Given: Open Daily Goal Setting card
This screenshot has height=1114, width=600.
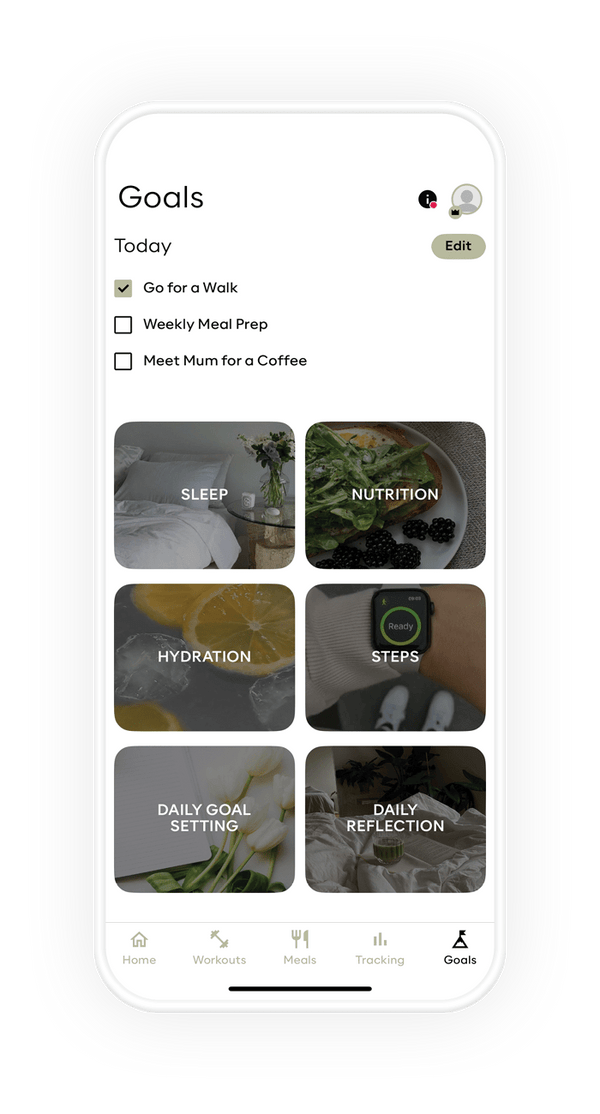Looking at the screenshot, I should (x=204, y=818).
